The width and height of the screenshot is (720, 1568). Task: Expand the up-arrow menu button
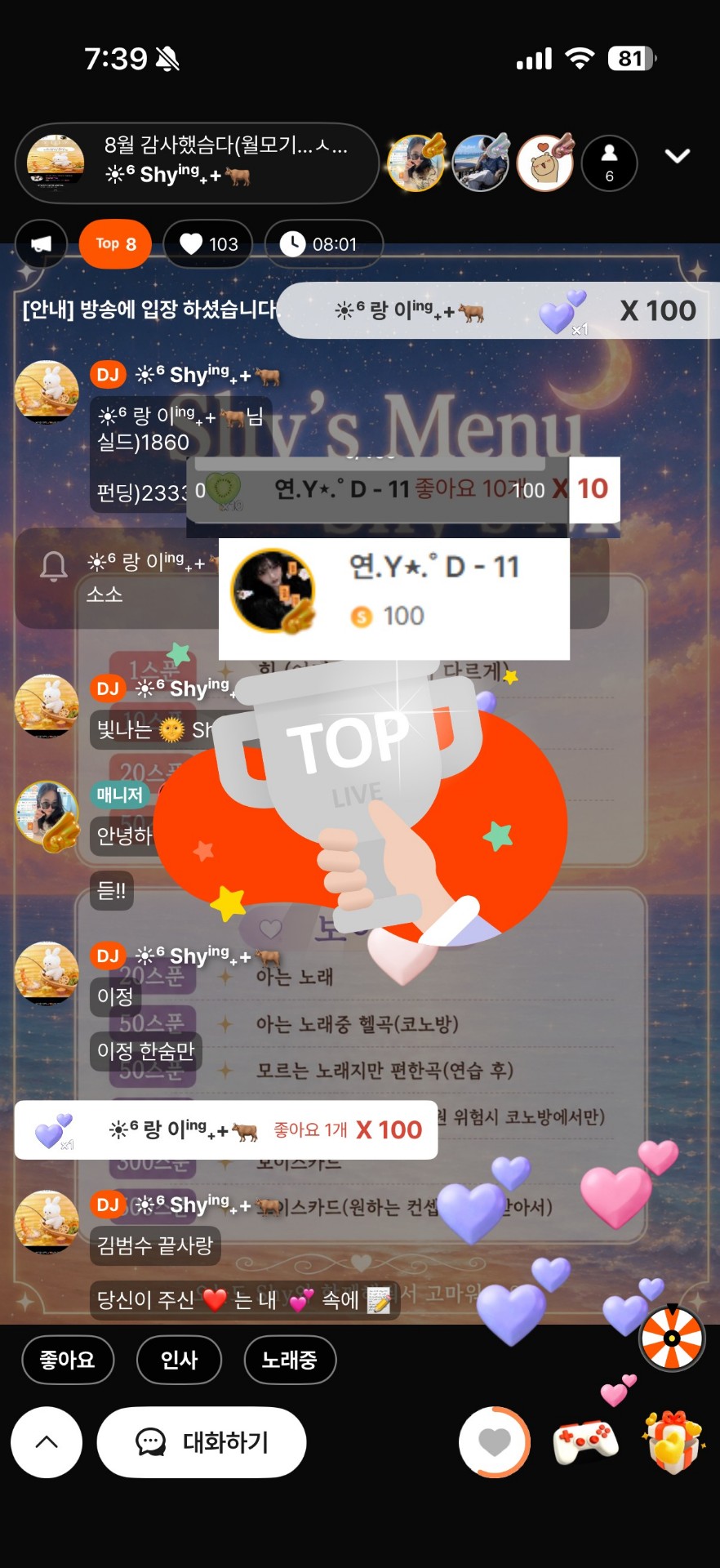coord(47,1442)
